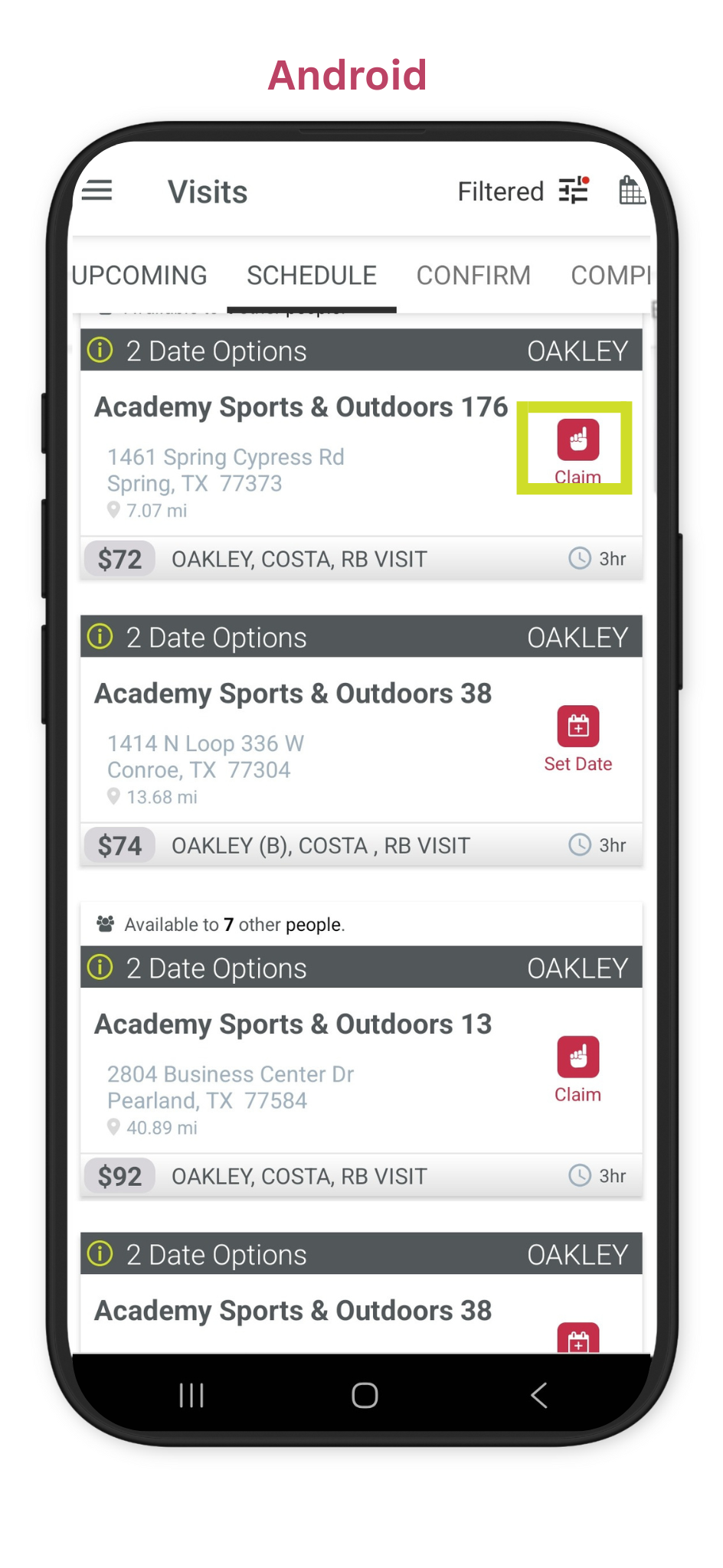Image resolution: width=723 pixels, height=1568 pixels.
Task: Open the Academy Sports & Outdoors 176 card
Action: pos(361,454)
